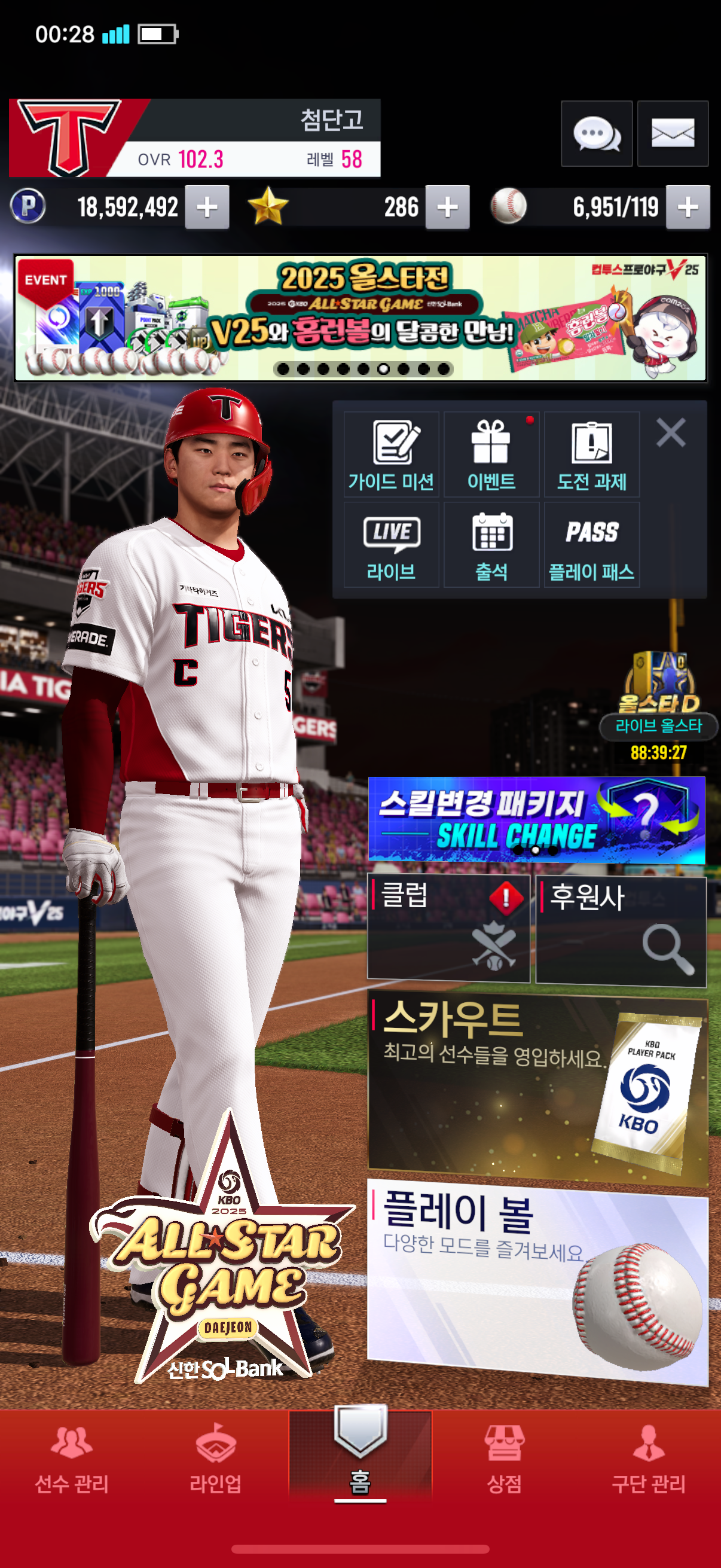Tap the plus next to 18,592,492 points
721x1568 pixels.
207,207
